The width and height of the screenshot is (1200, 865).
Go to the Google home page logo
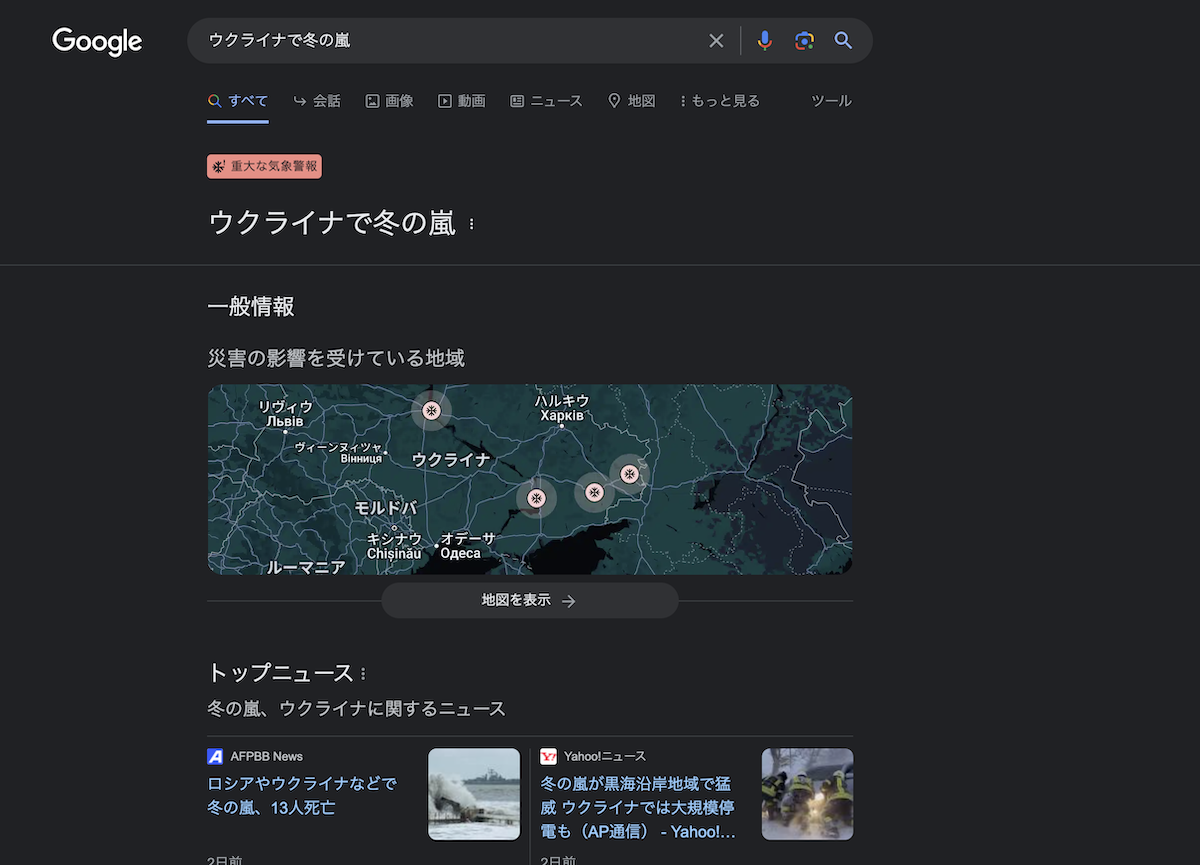click(x=97, y=41)
